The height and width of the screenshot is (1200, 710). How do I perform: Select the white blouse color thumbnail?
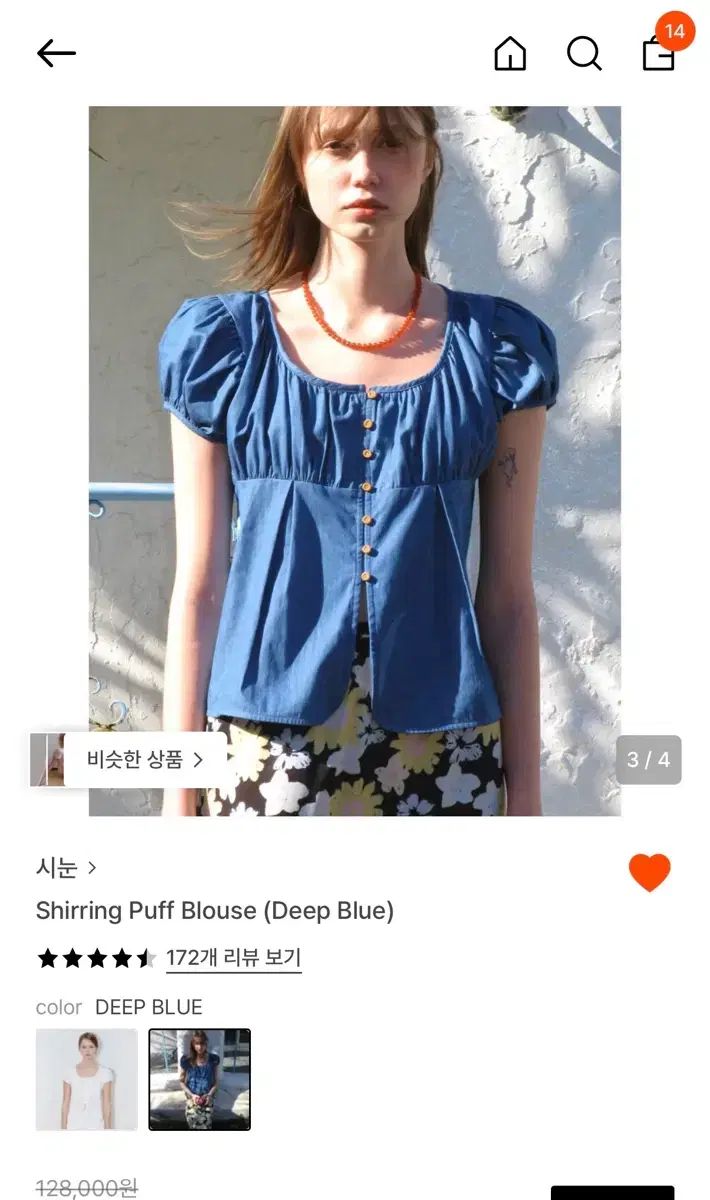[87, 1080]
